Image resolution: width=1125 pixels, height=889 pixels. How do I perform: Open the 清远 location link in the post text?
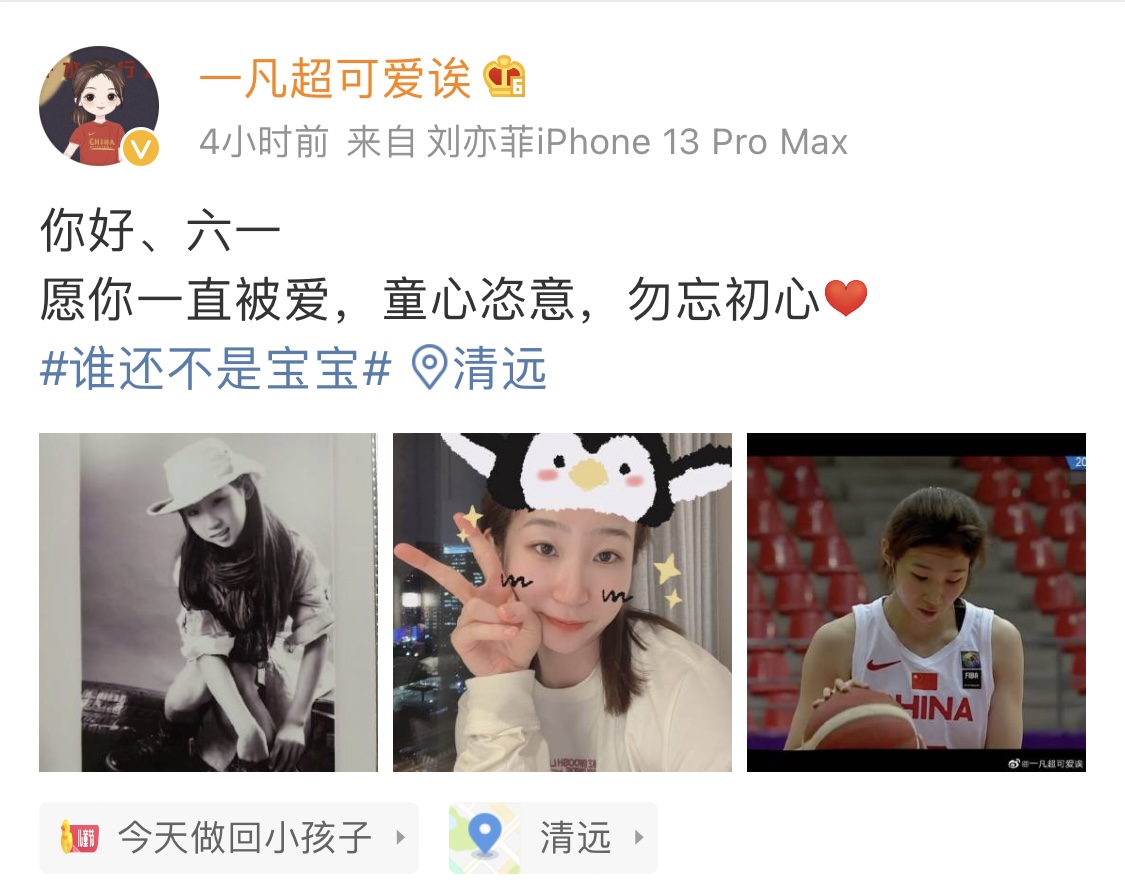pos(482,370)
